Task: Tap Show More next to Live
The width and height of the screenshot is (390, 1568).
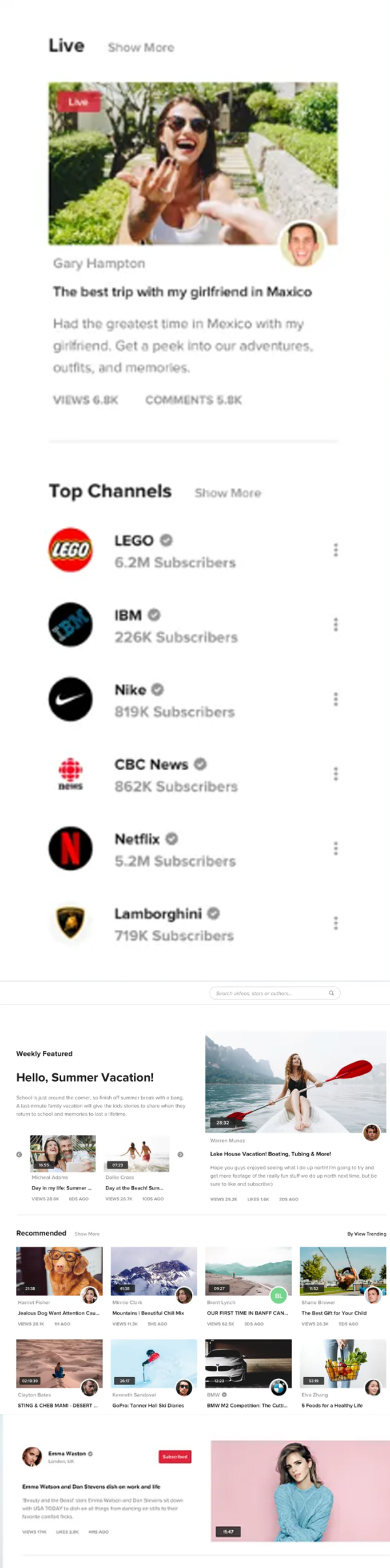Action: pos(141,47)
